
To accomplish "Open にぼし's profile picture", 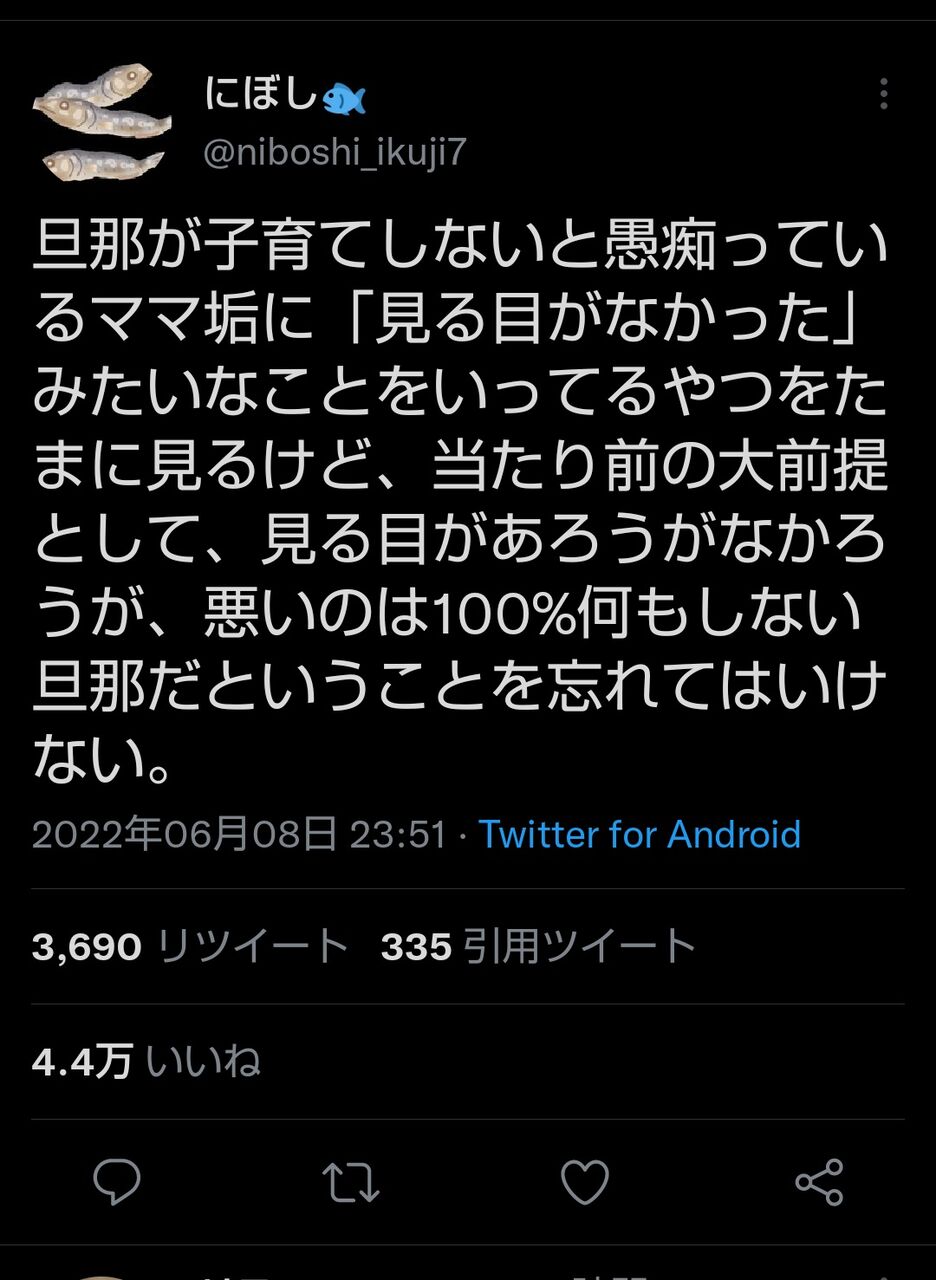I will [x=98, y=122].
